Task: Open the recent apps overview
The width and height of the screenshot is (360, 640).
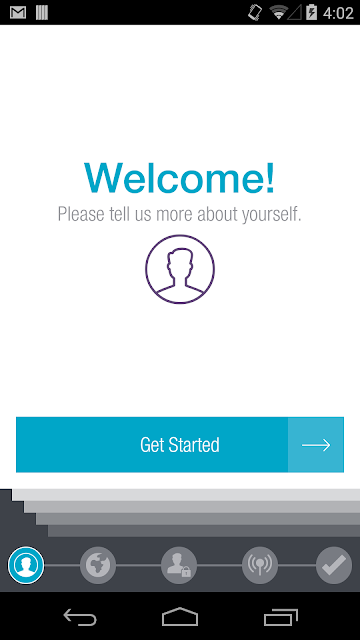Action: point(280,617)
